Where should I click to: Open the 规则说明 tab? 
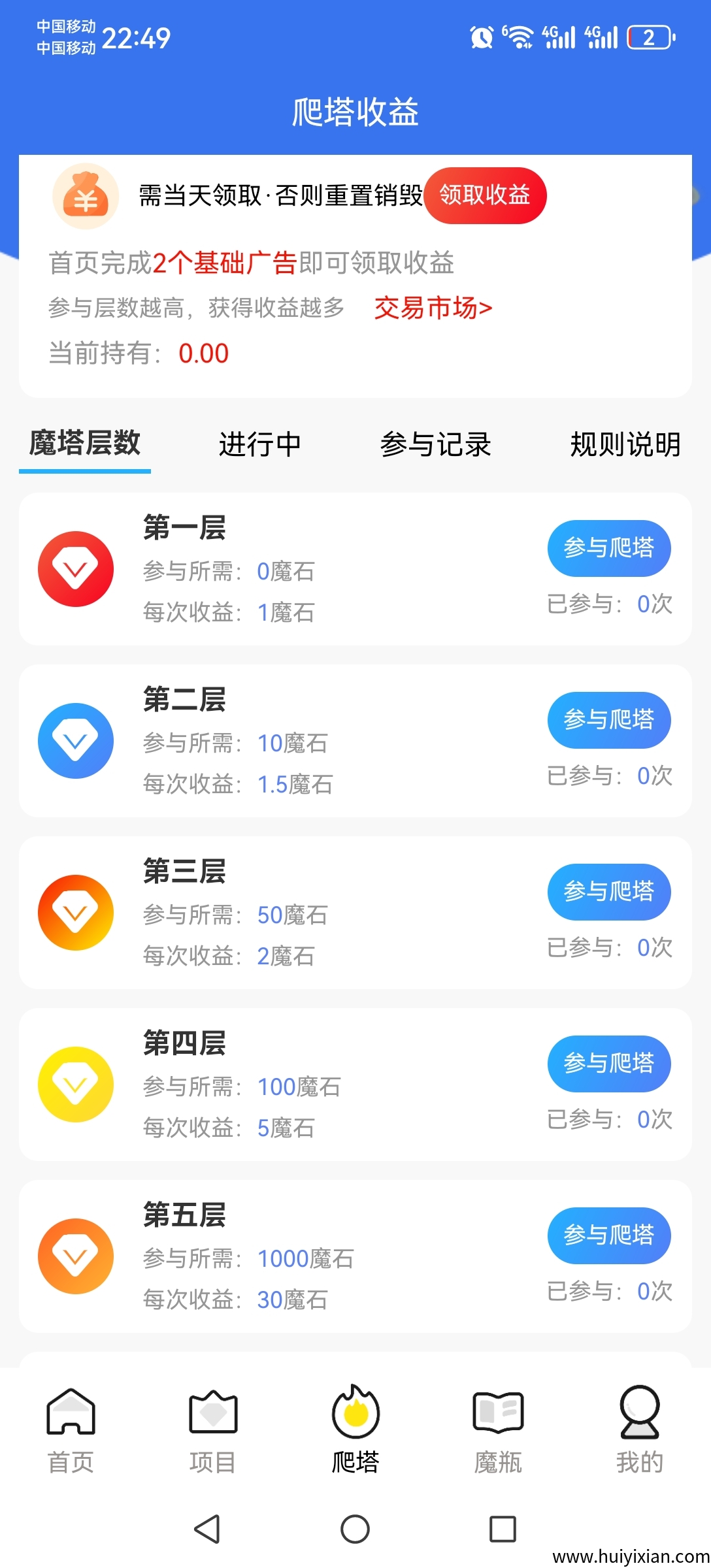click(625, 444)
